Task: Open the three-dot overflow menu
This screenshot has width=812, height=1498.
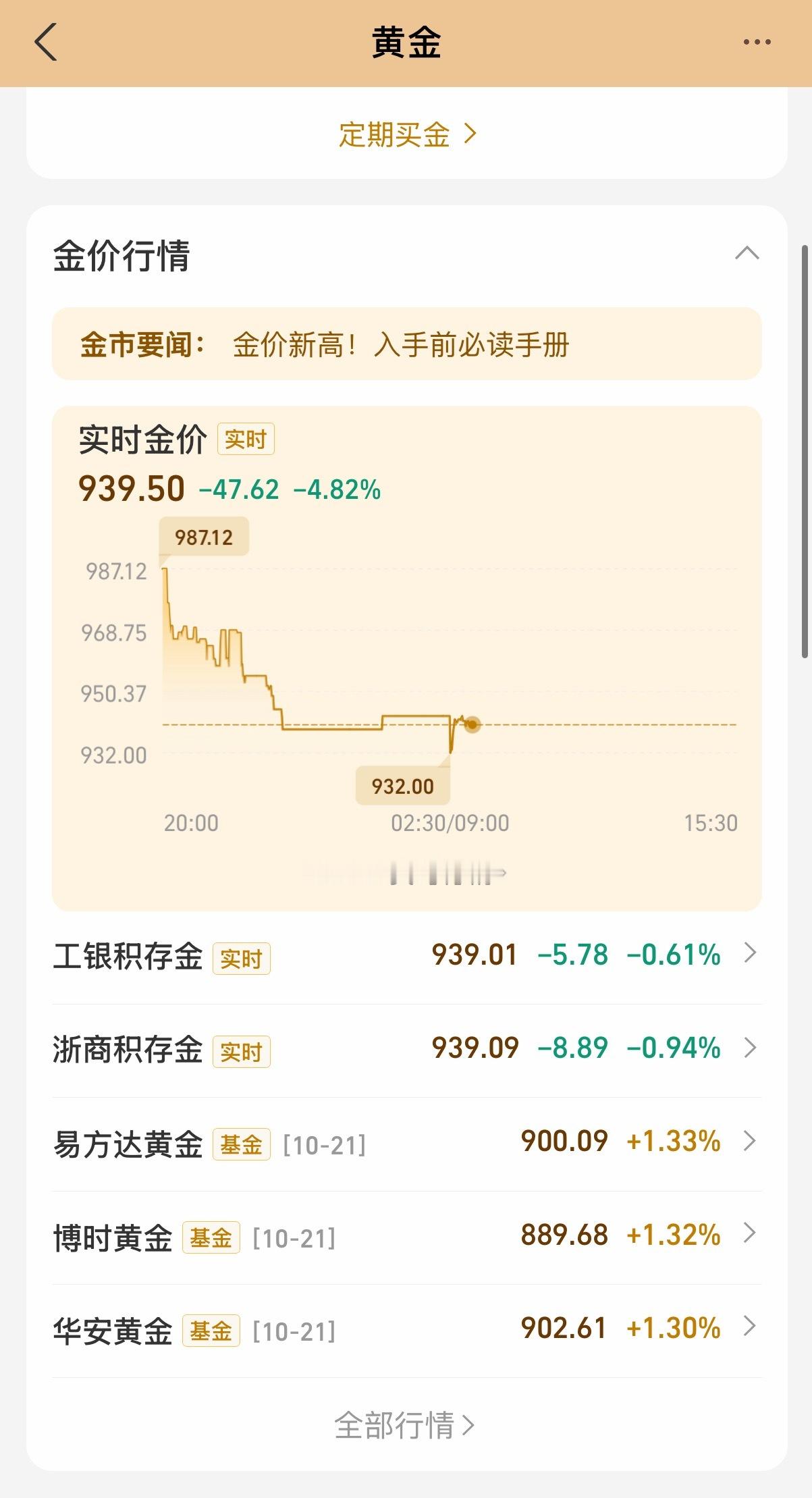Action: tap(756, 42)
